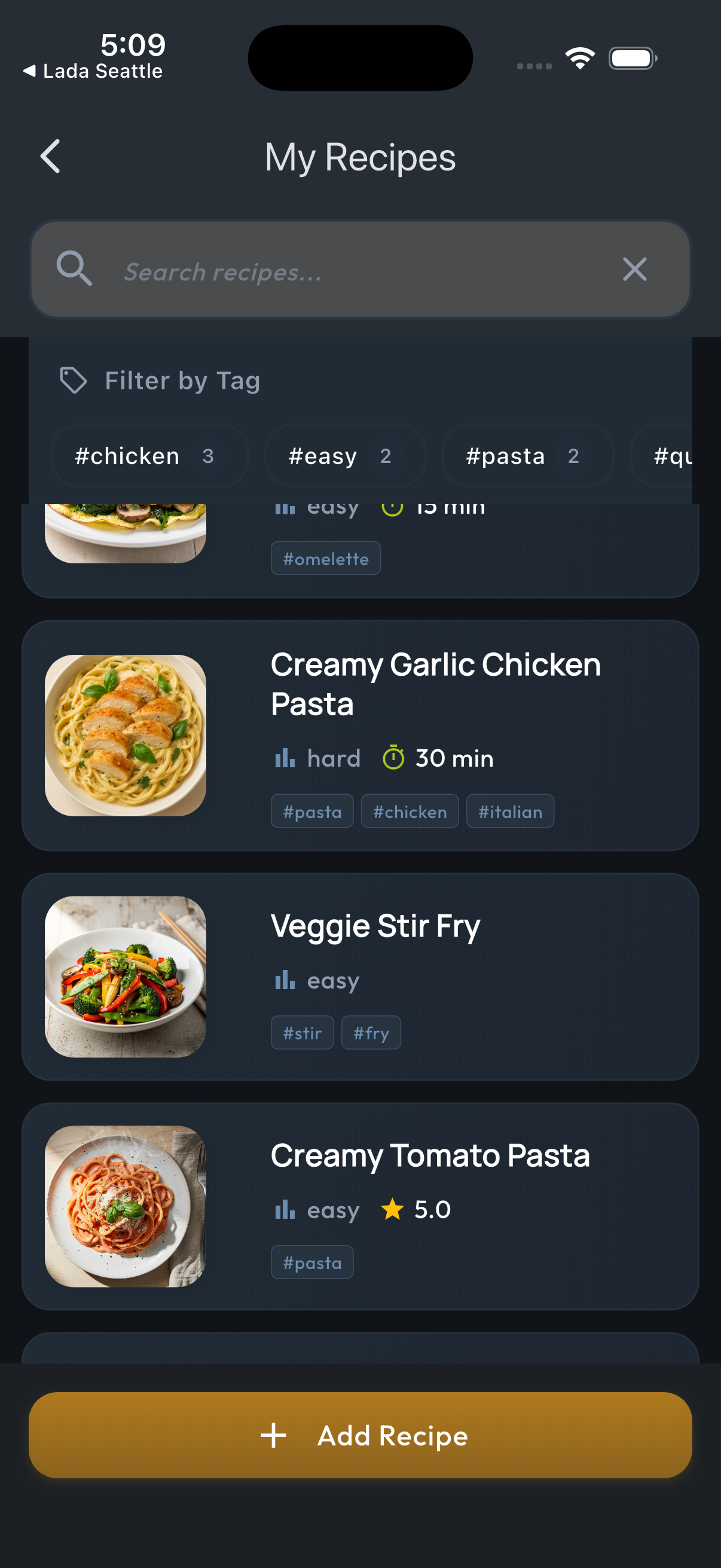The height and width of the screenshot is (1568, 721).
Task: Click the tag icon beside Filter by Tag
Action: pos(72,380)
